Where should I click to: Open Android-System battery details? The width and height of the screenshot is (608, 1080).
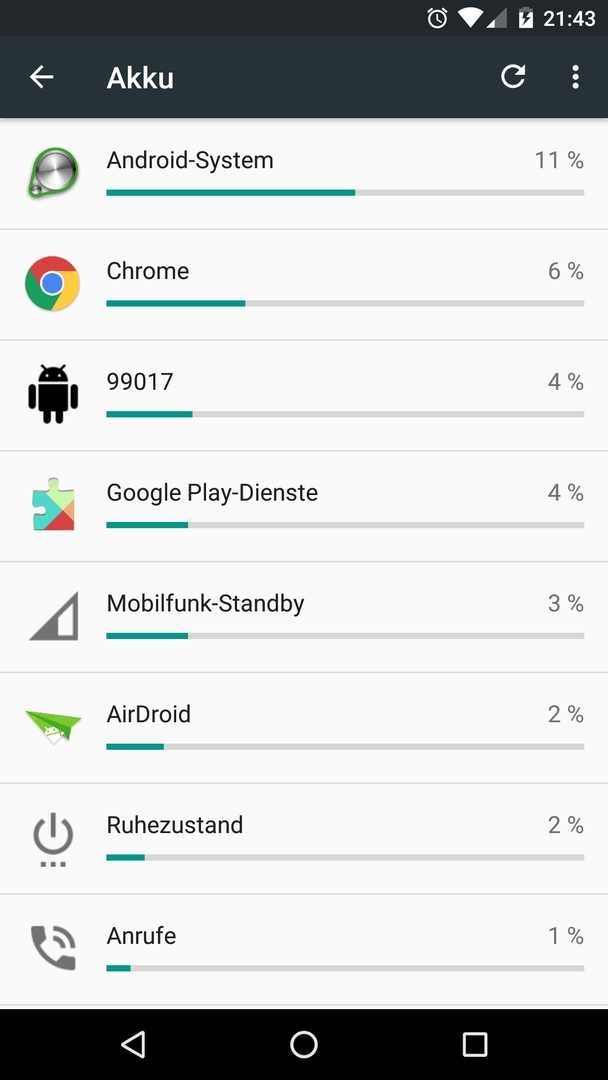click(x=304, y=174)
